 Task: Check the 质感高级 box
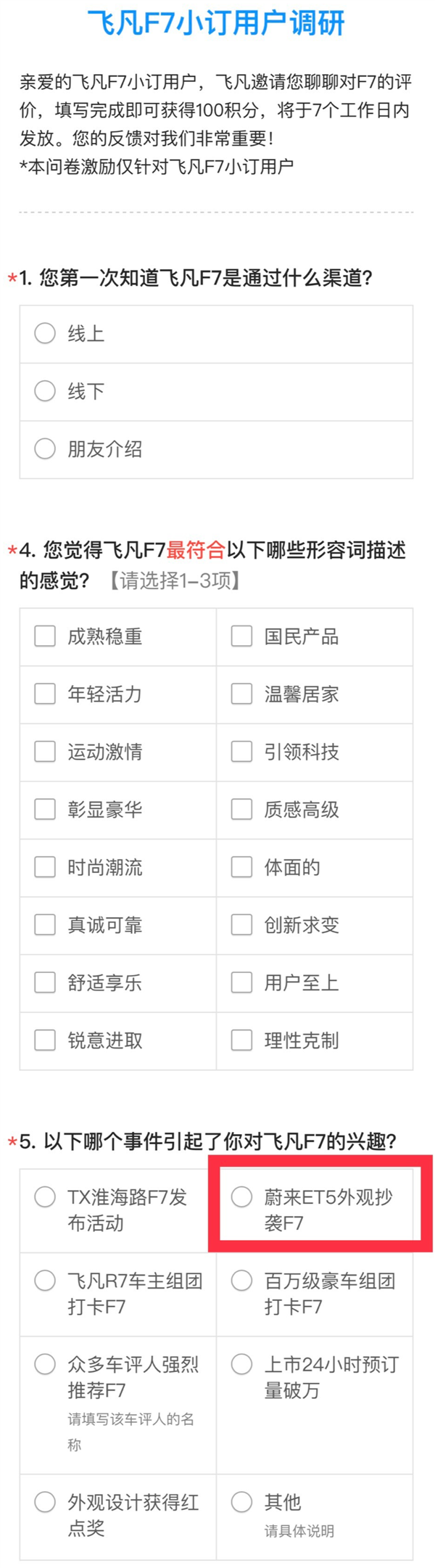point(241,810)
